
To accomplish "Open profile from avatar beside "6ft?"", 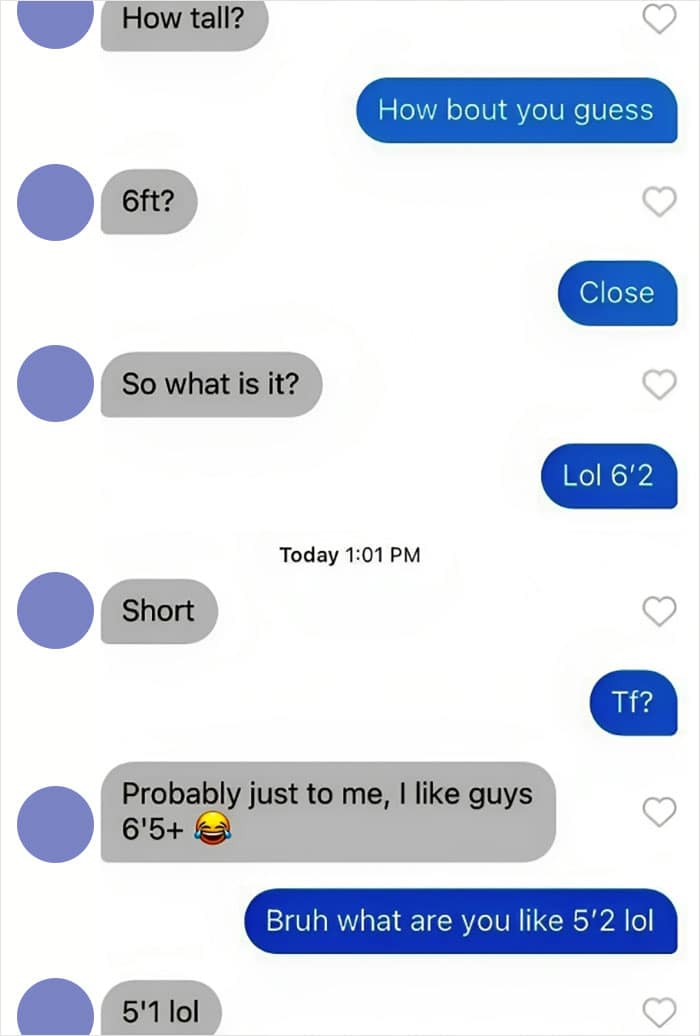I will point(55,202).
